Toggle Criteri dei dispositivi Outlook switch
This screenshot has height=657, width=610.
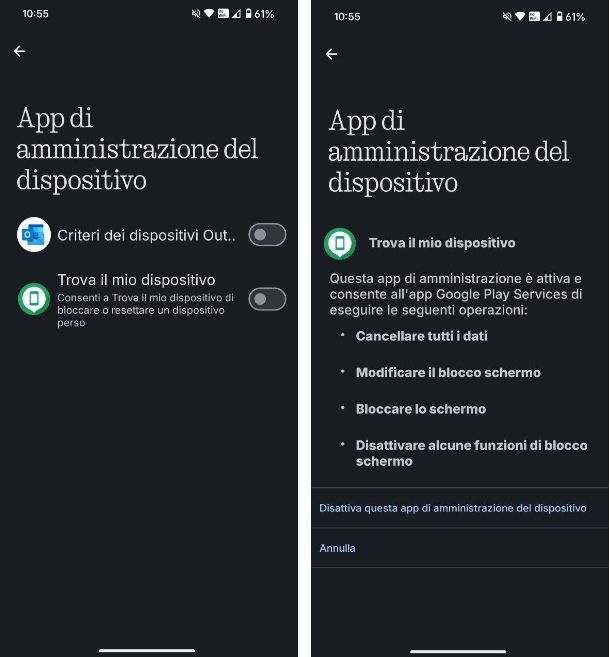click(x=266, y=235)
